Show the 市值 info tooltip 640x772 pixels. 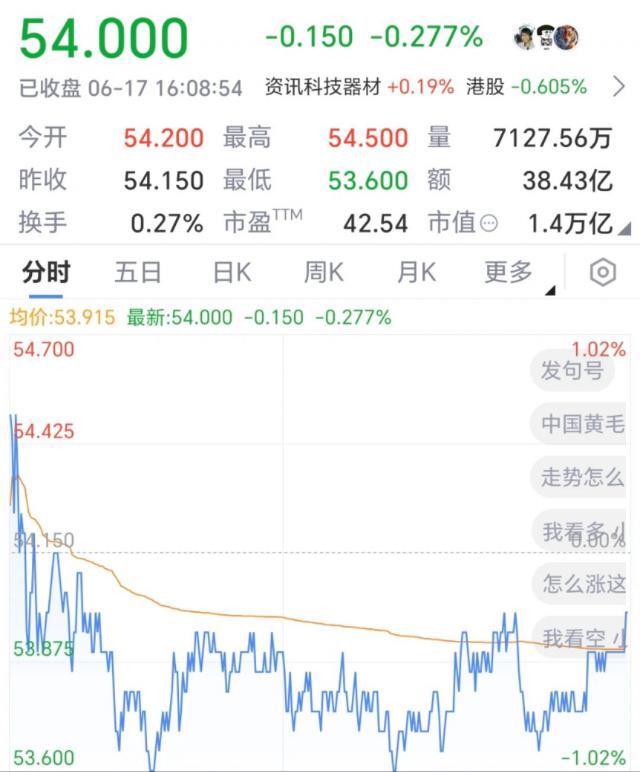click(489, 224)
